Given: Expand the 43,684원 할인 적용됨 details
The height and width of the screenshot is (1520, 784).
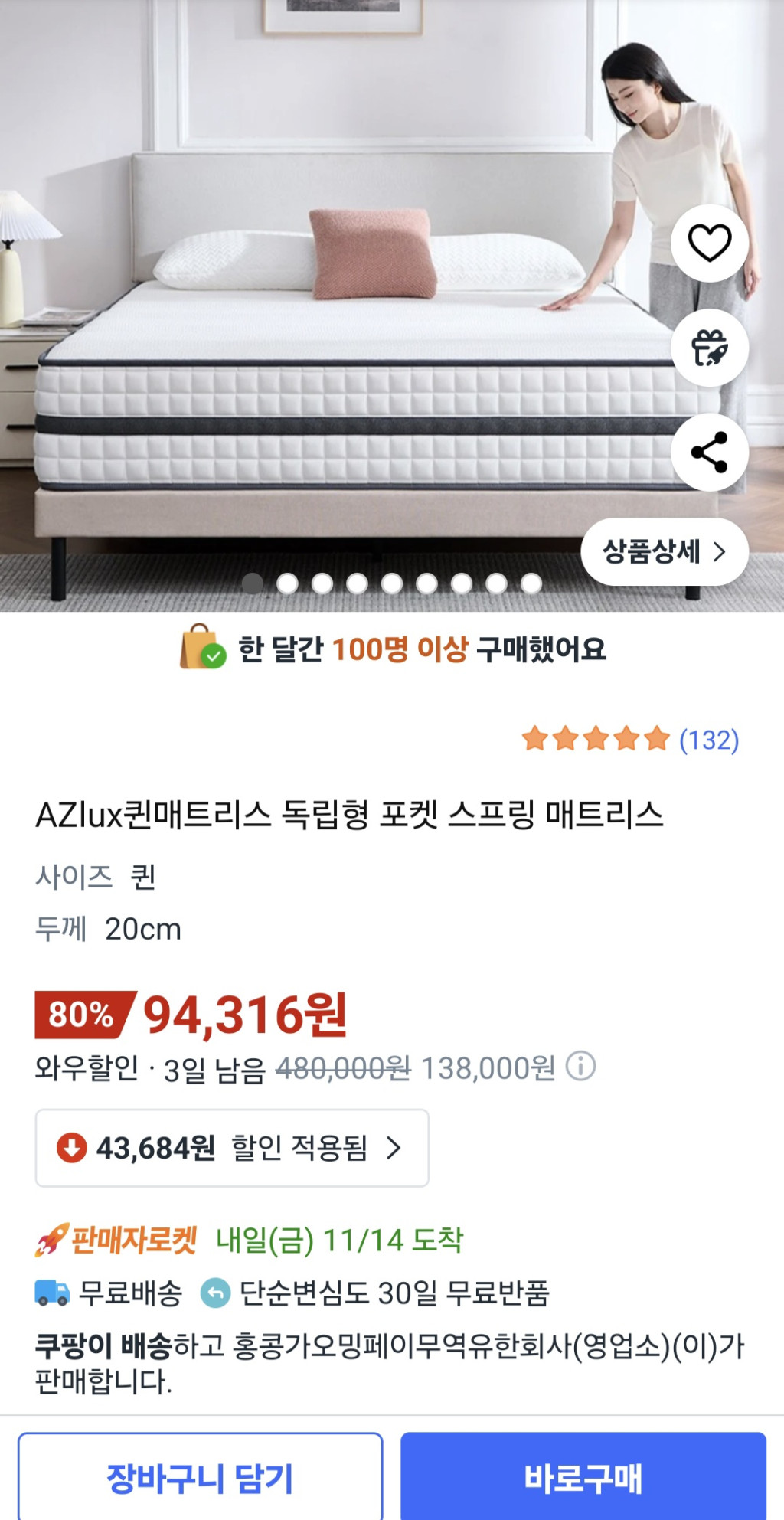Looking at the screenshot, I should point(232,1148).
